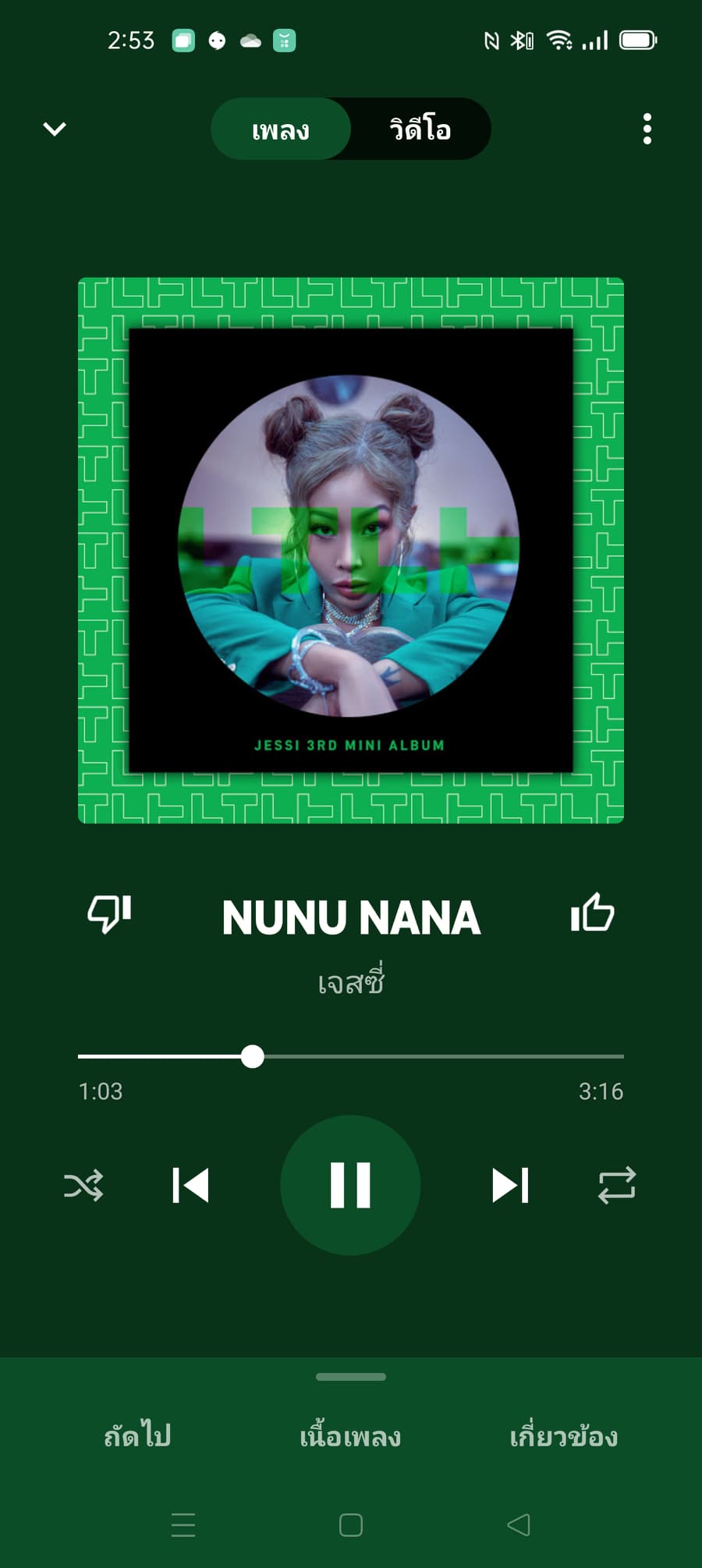Show lyrics via เนื้อเพลง tab

point(350,1435)
